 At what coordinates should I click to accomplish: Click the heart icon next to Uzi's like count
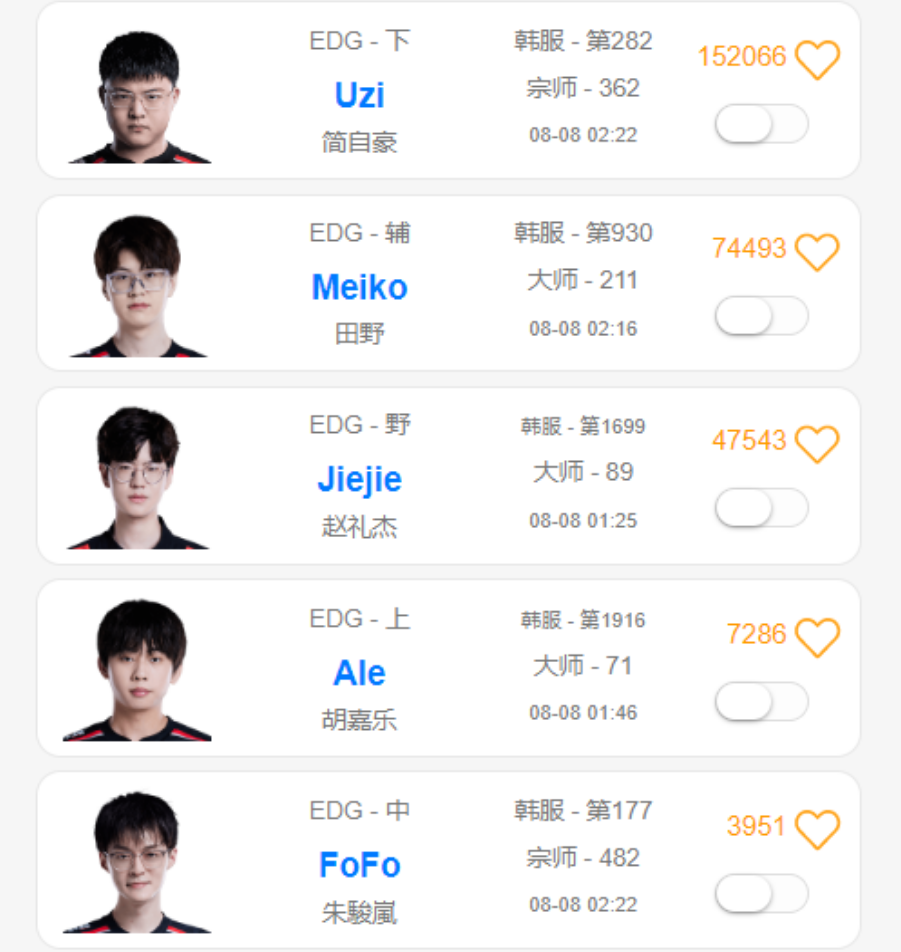click(x=819, y=58)
